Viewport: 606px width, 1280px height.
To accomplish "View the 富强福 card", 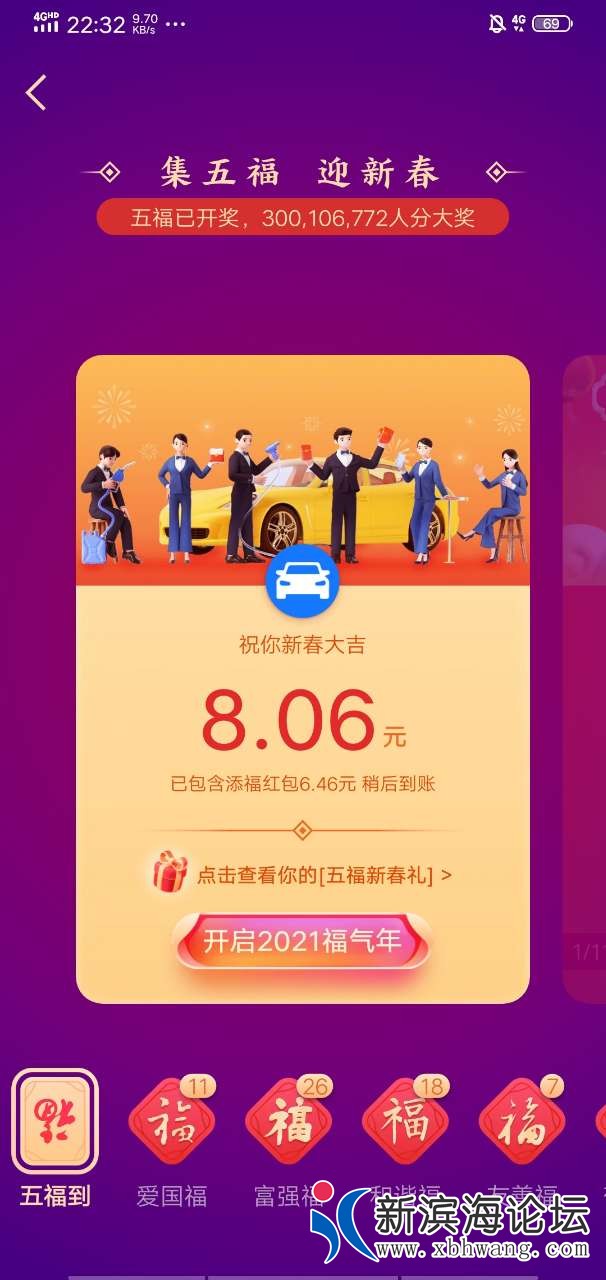I will click(288, 1121).
